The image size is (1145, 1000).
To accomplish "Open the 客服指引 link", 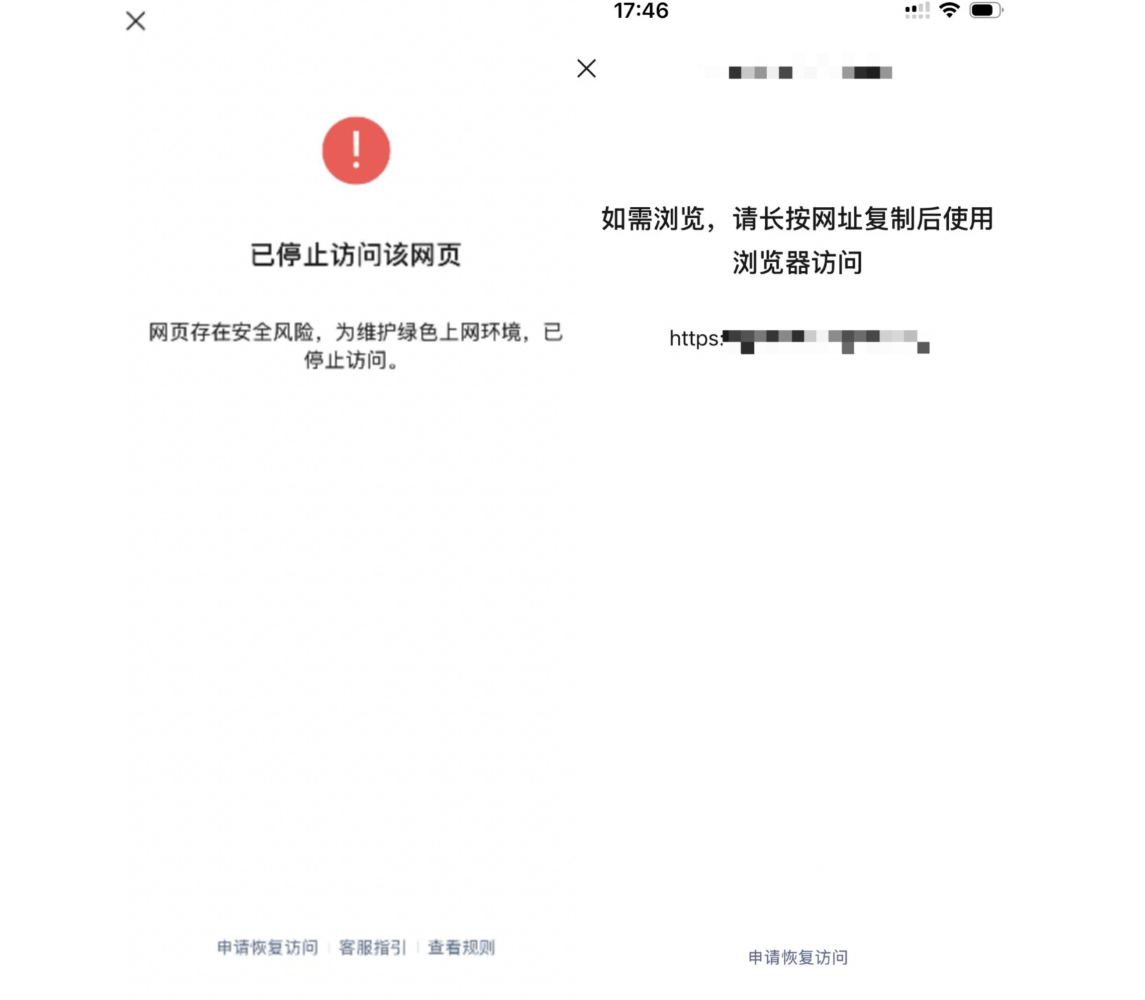I will 372,947.
